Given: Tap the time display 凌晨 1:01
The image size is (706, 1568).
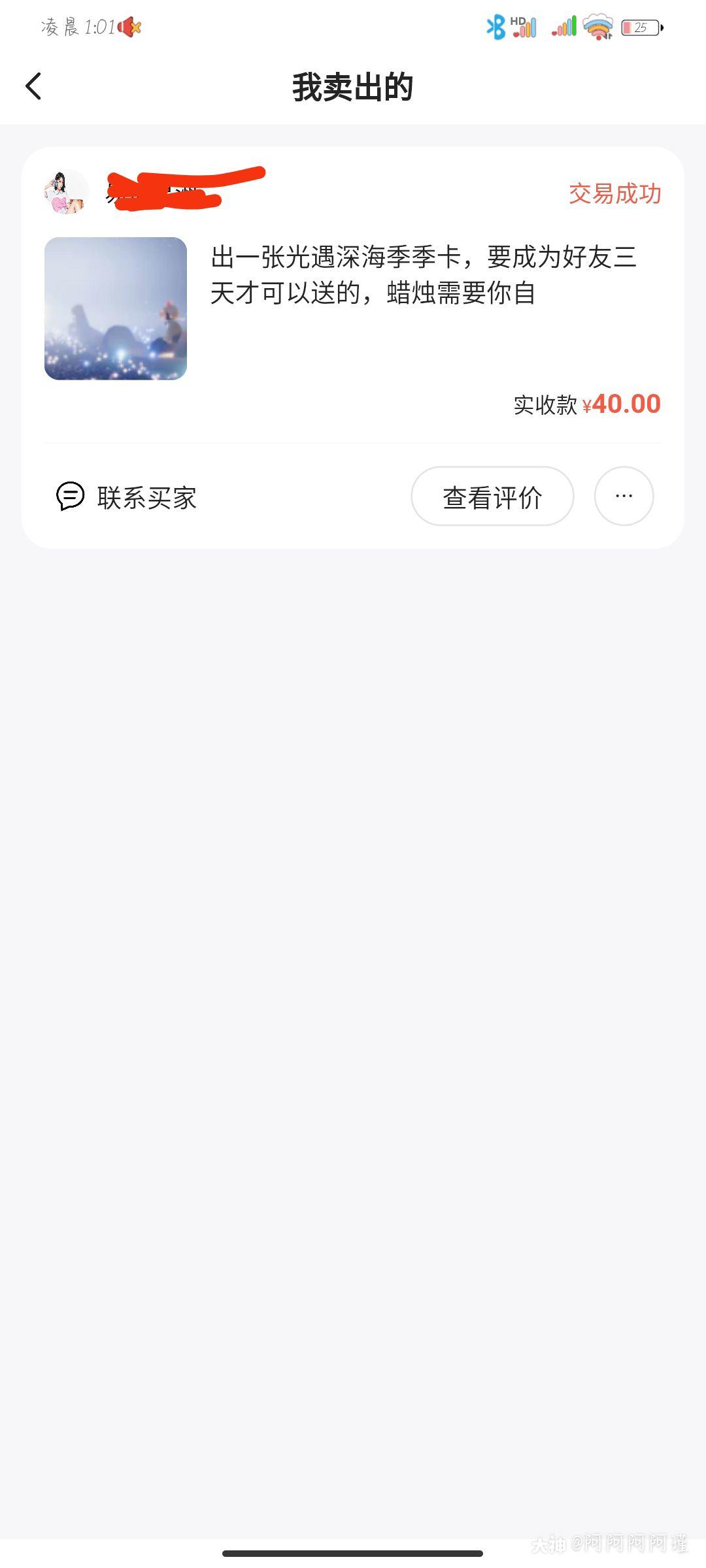Looking at the screenshot, I should 78,29.
